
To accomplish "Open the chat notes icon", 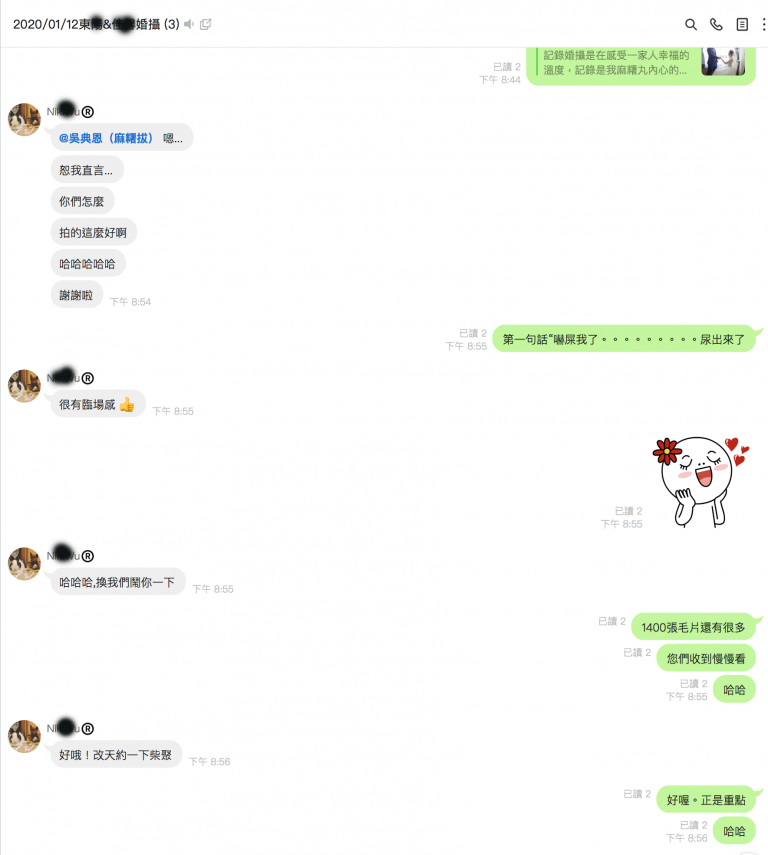I will (x=742, y=24).
